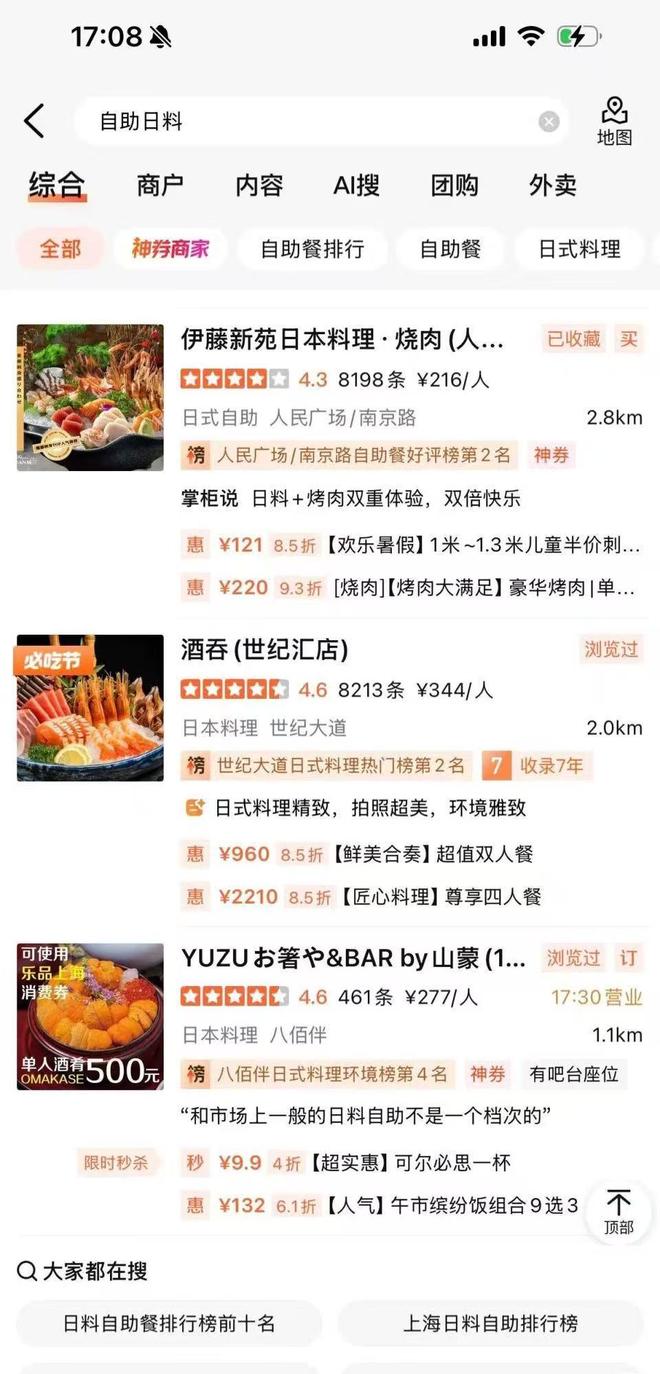Switch to the 外卖 tab

point(553,185)
